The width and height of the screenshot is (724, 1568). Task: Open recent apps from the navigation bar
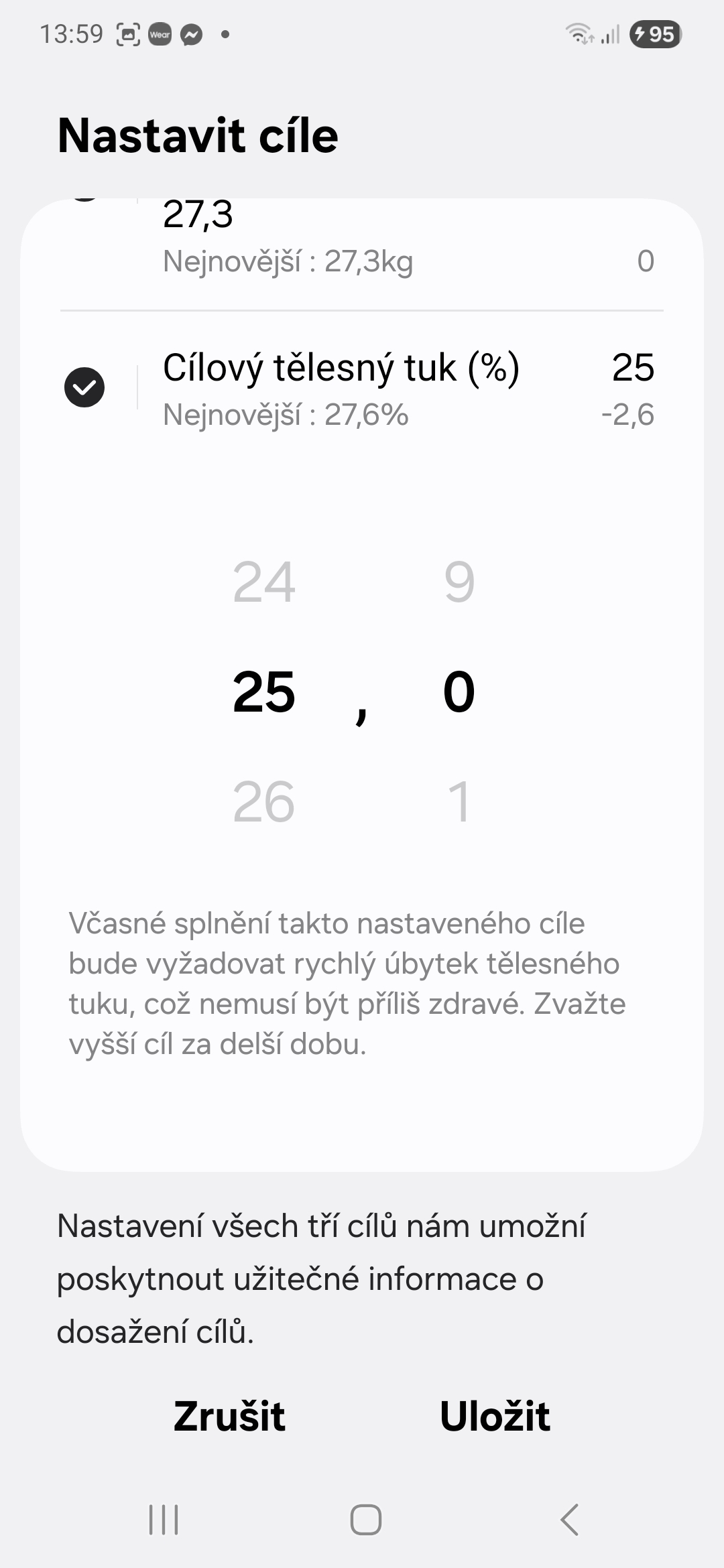[164, 1520]
